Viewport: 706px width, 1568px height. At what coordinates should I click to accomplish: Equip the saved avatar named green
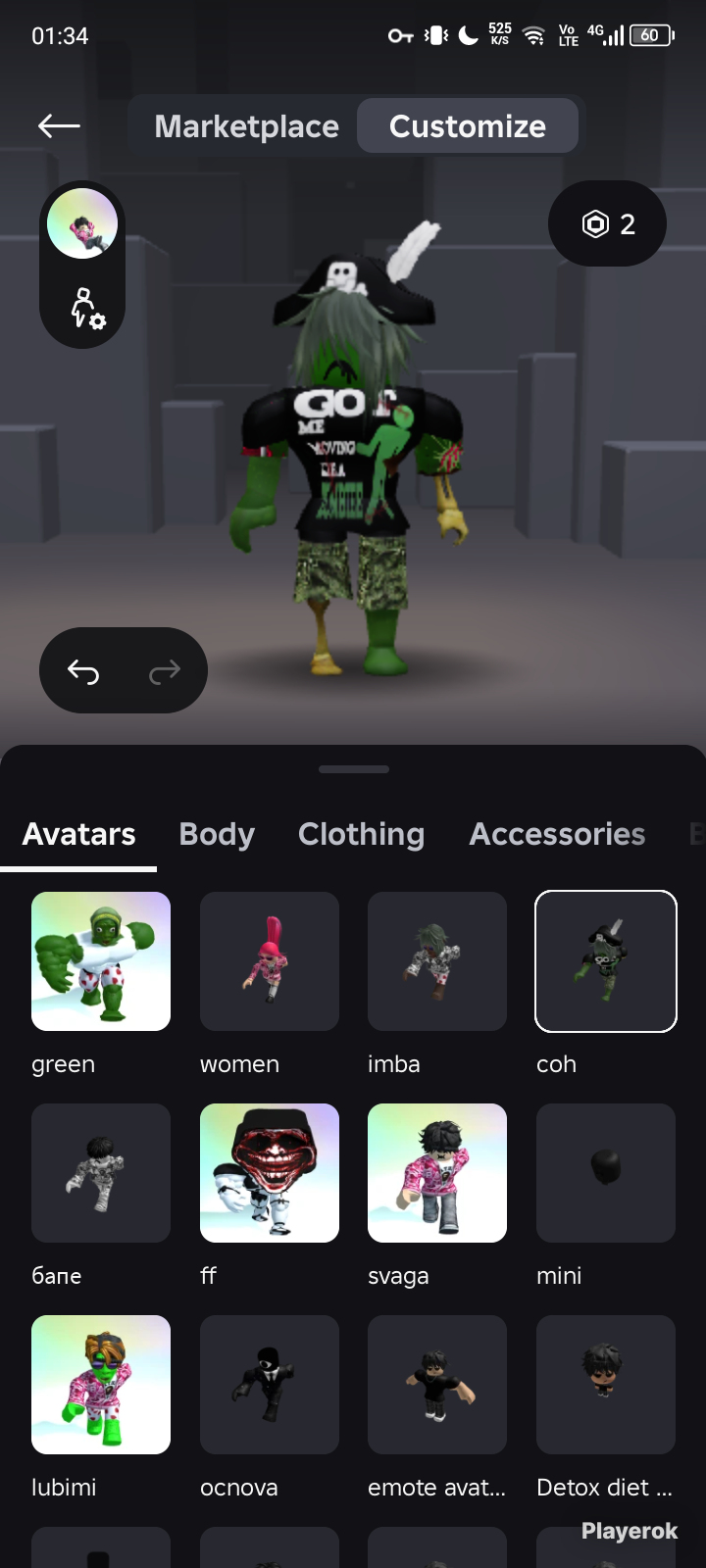(101, 961)
